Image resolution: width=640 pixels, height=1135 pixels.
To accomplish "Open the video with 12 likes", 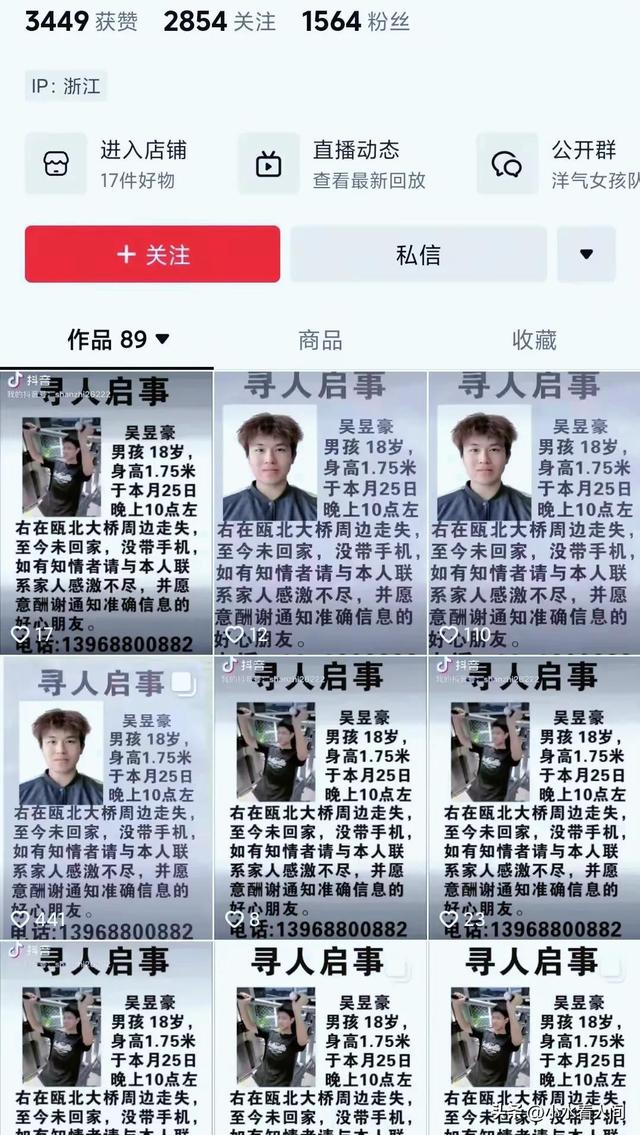I will click(321, 512).
